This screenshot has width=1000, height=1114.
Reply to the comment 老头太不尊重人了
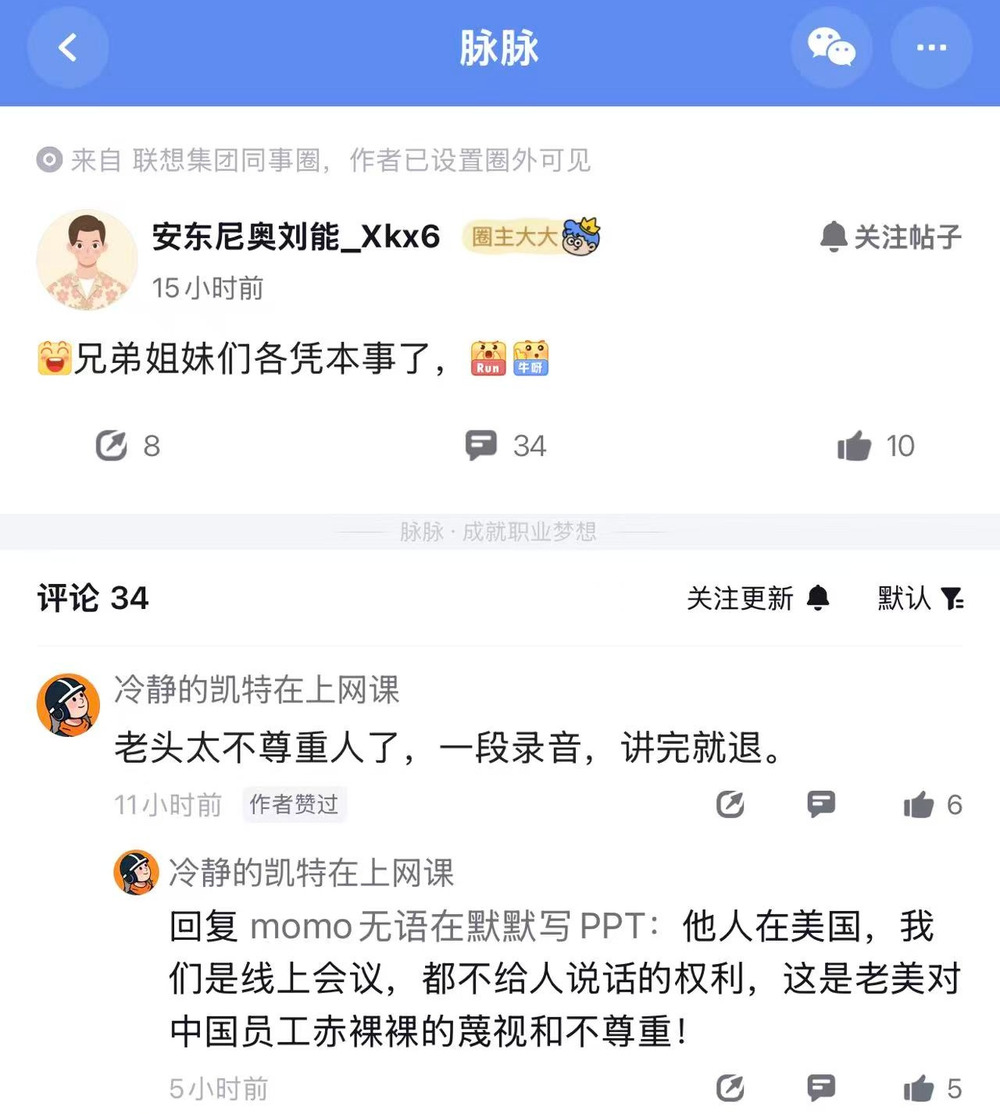pyautogui.click(x=821, y=804)
